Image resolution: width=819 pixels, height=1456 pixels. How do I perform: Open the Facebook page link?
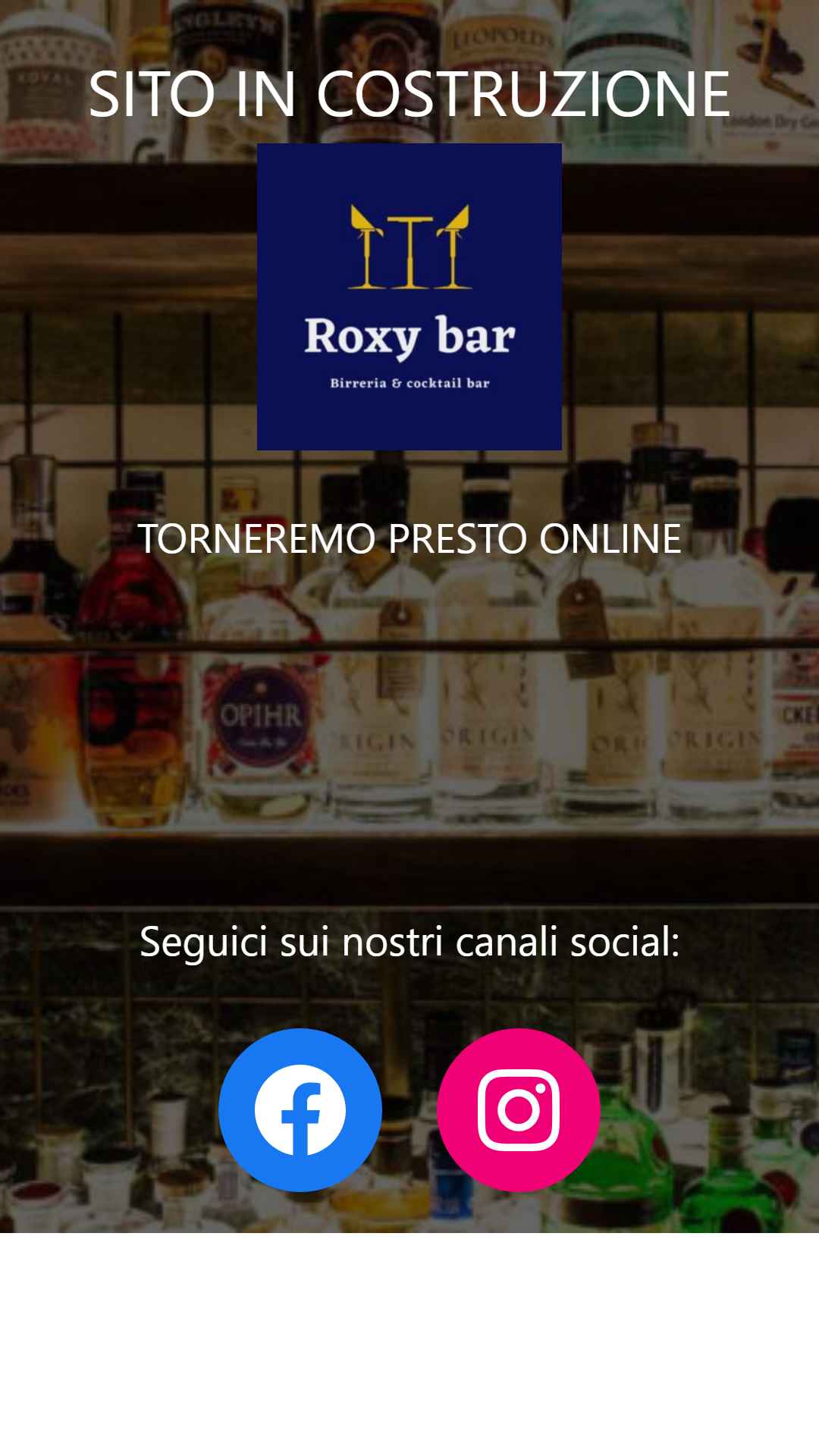coord(300,1110)
